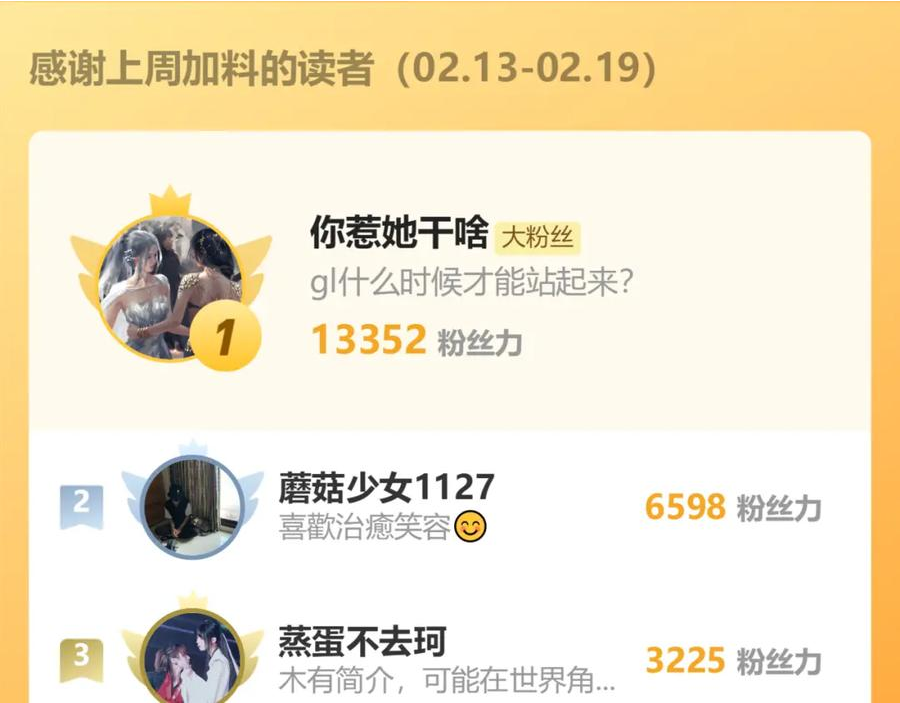Viewport: 900px width, 703px height.
Task: Open second-ranked reader 蘑菇少女1127
Action: [386, 488]
